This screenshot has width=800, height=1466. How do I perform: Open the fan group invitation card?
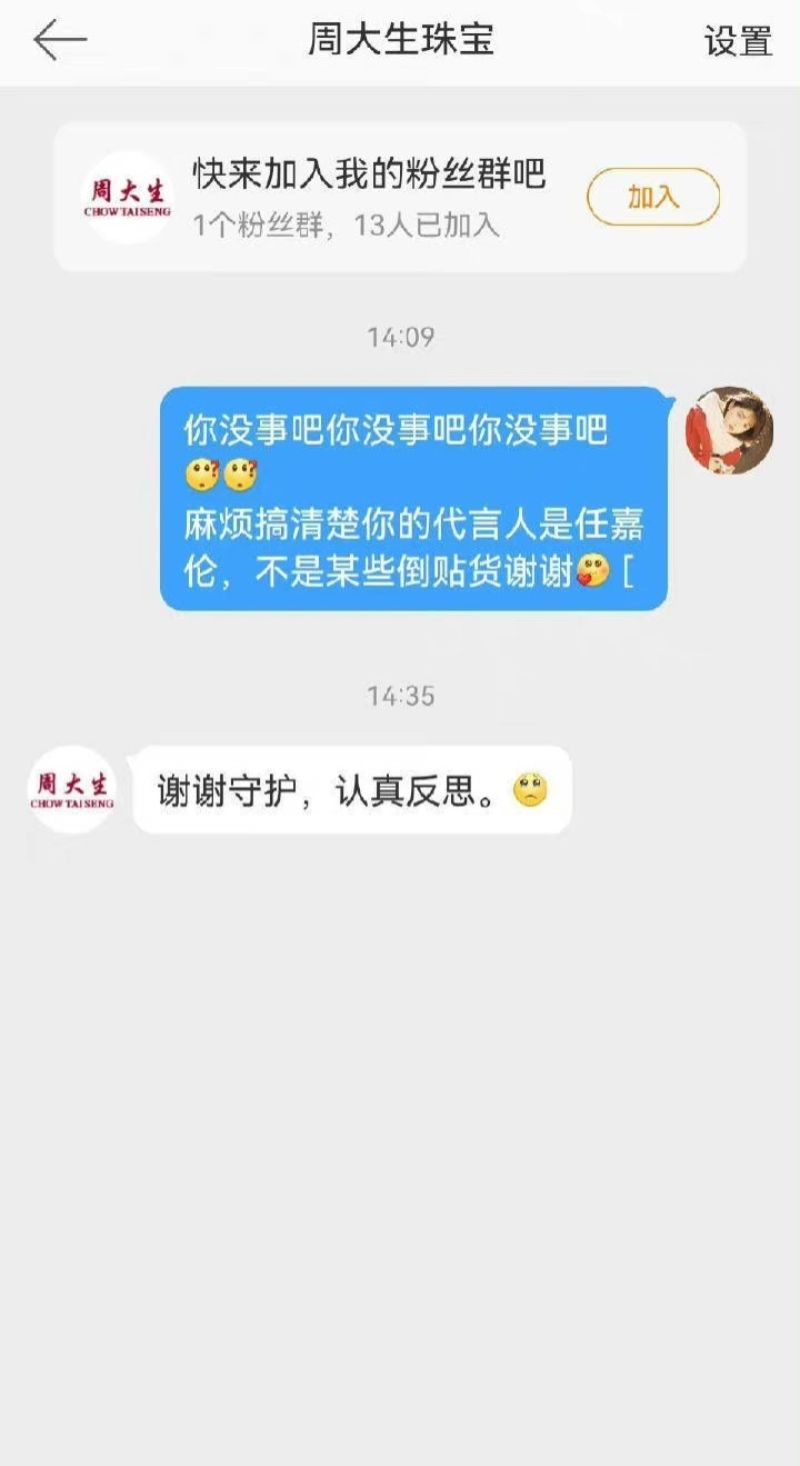[370, 198]
